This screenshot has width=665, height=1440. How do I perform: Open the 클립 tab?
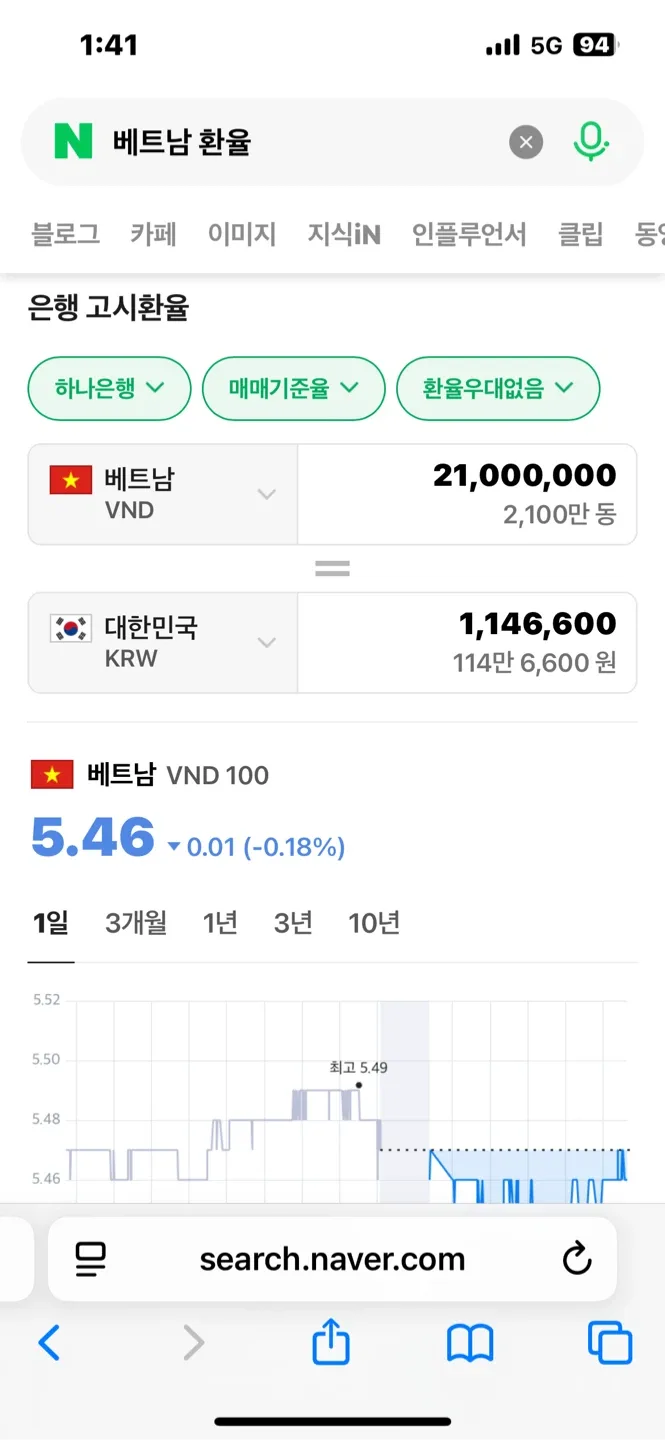point(581,234)
